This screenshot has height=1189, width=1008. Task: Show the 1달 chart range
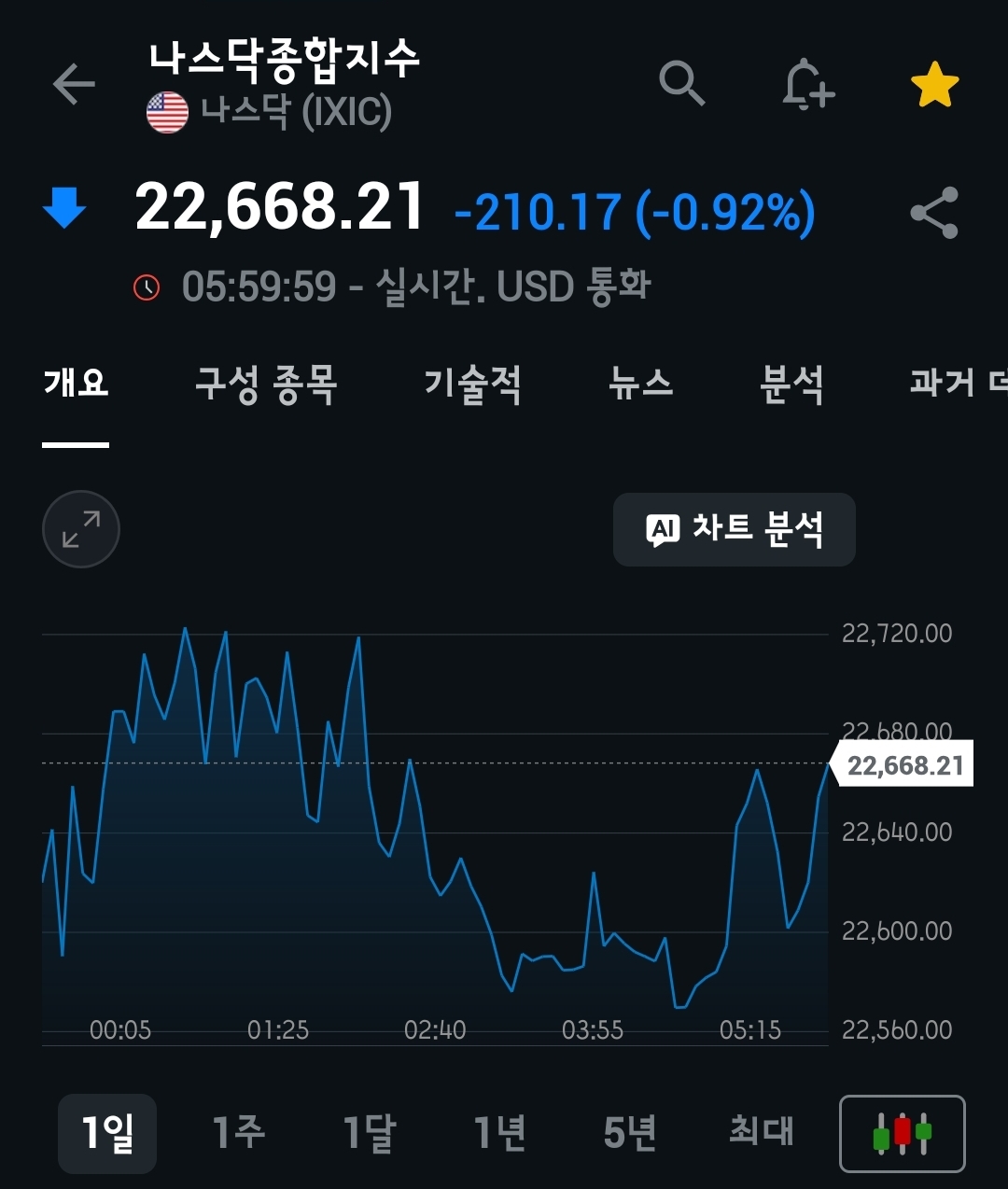coord(370,1133)
